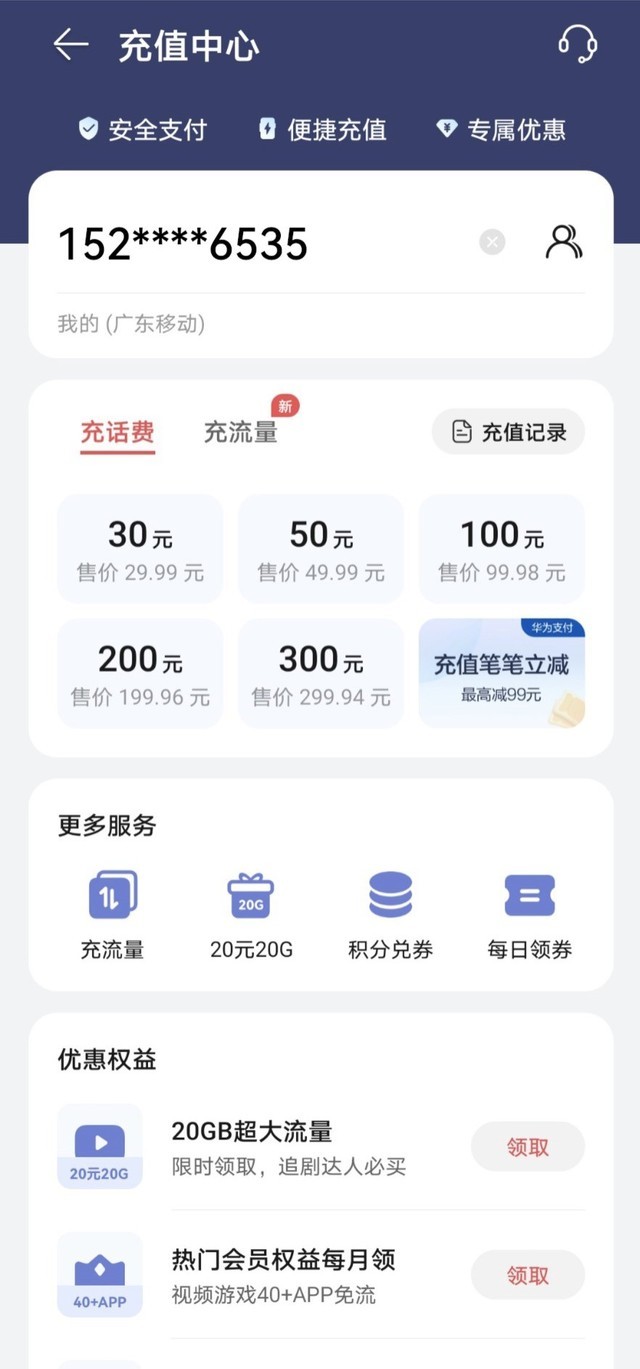Open customer service headset icon
This screenshot has width=640, height=1369.
[577, 45]
